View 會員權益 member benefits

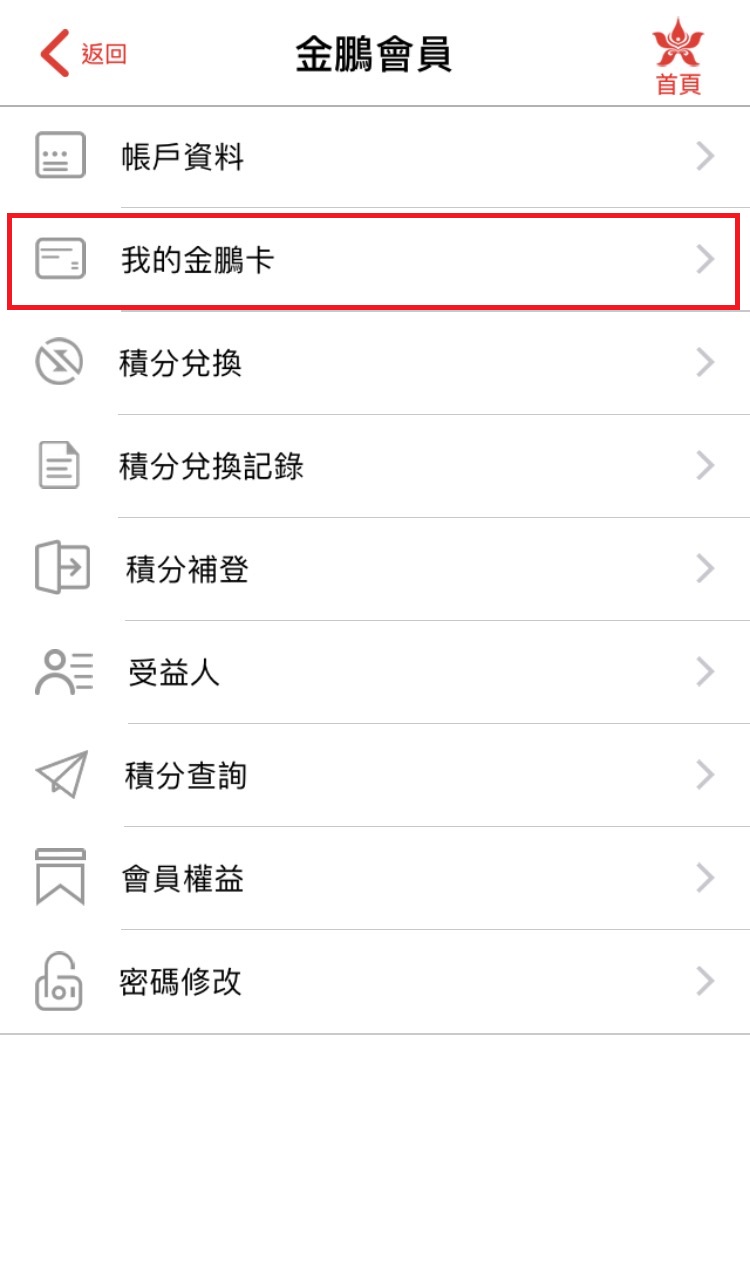[x=375, y=879]
